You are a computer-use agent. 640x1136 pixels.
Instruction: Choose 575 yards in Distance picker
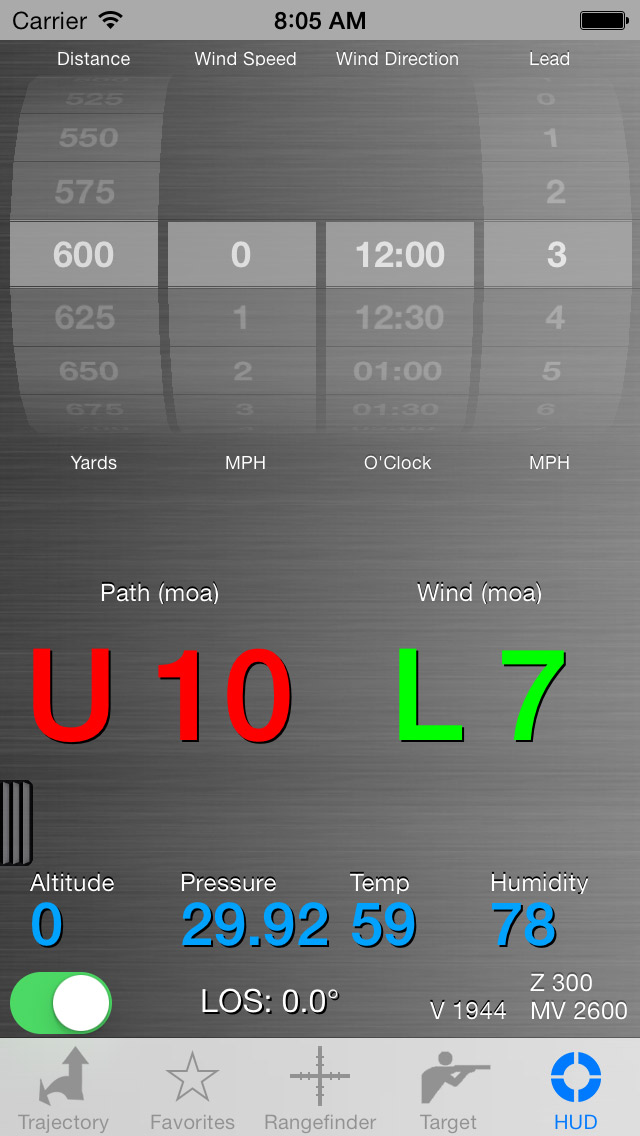tap(85, 192)
